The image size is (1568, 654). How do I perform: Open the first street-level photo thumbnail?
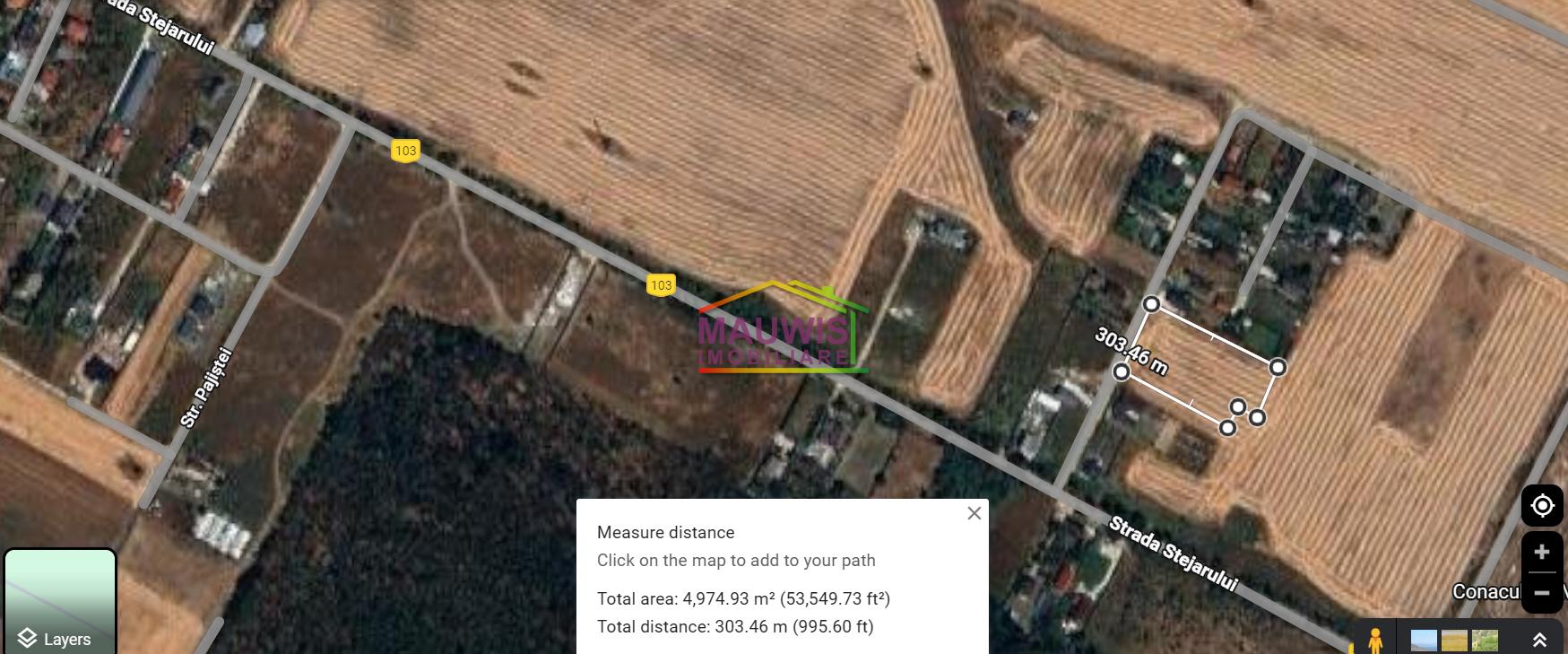pyautogui.click(x=1424, y=640)
